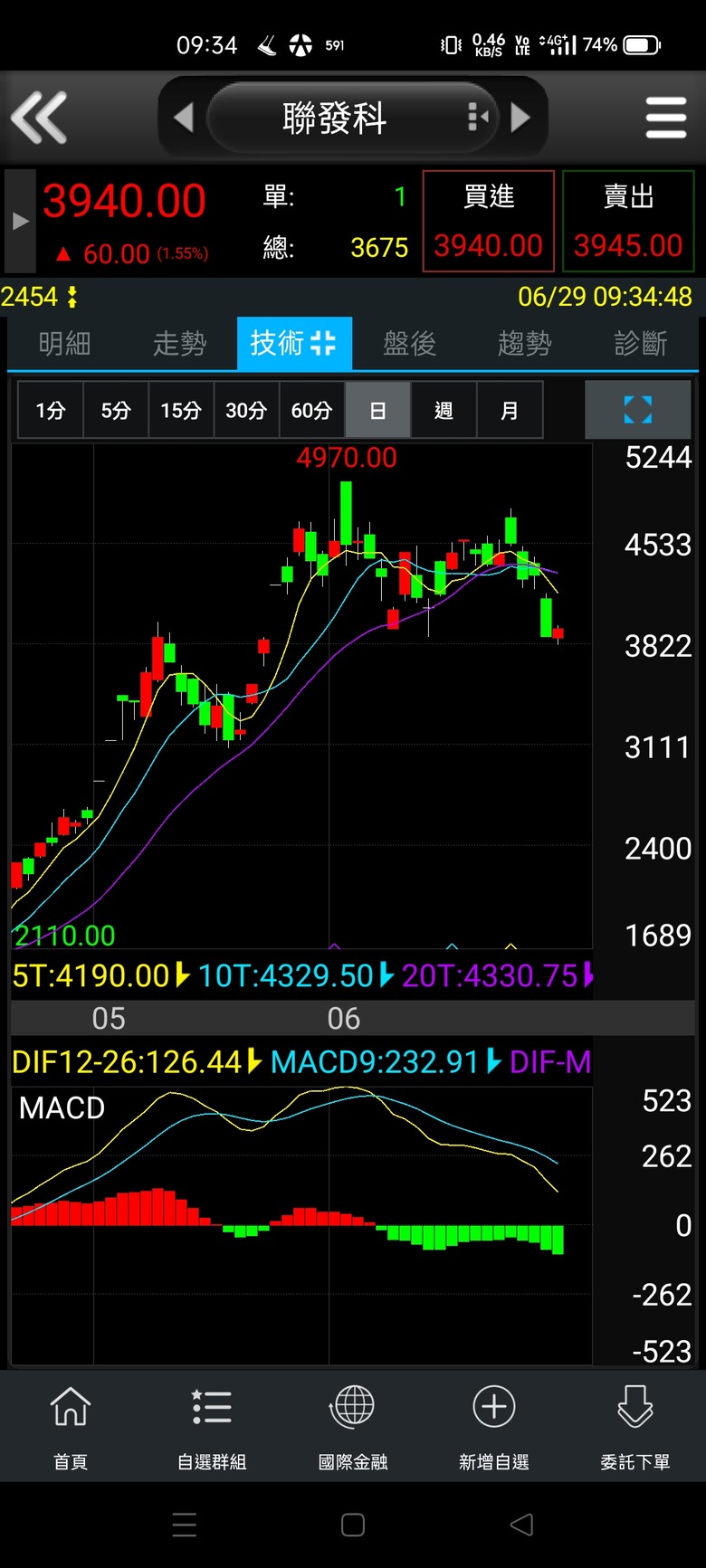Tap the 賣出 sell button

click(x=628, y=221)
